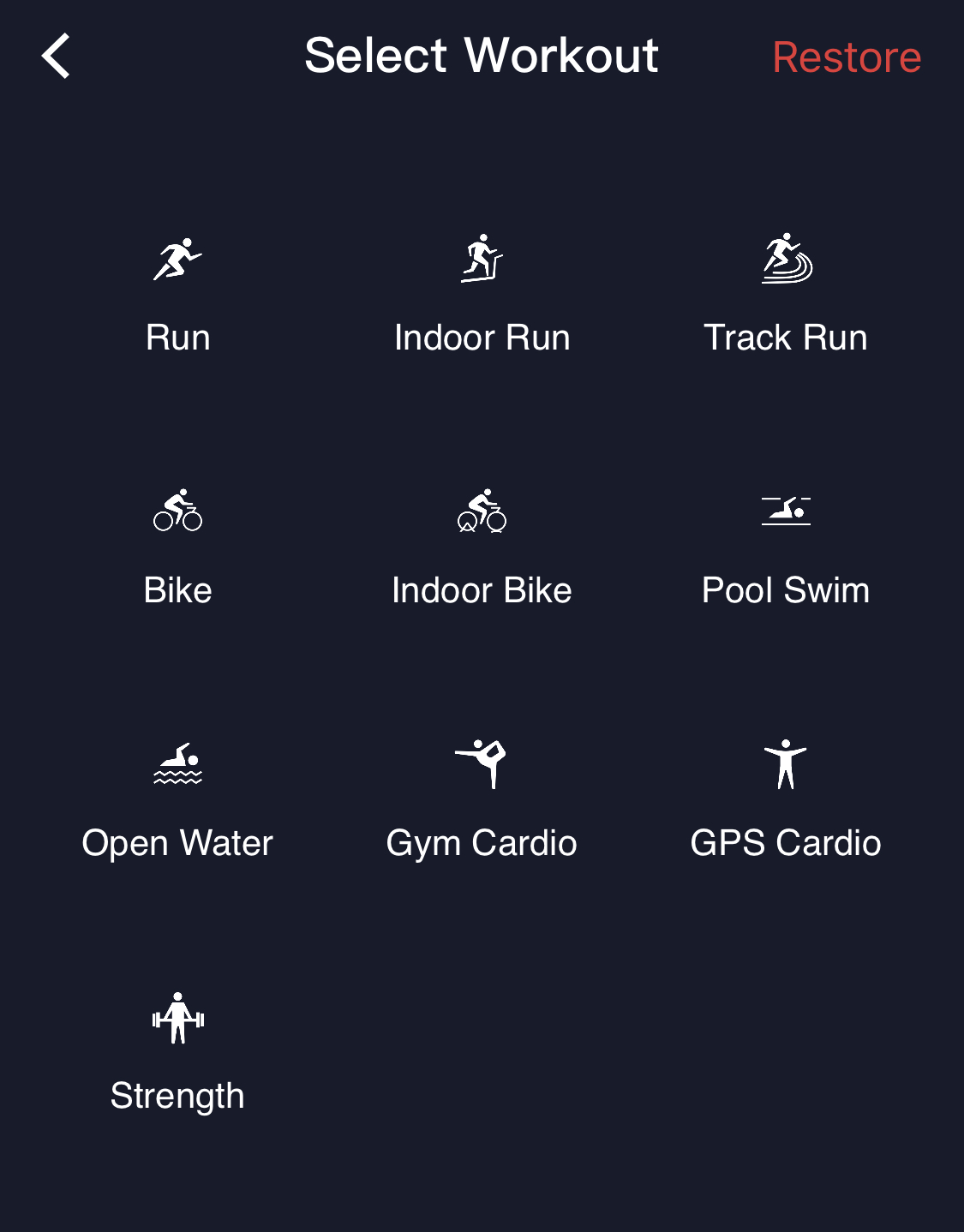Viewport: 964px width, 1232px height.
Task: Pick the GPS Cardio workout
Action: coord(786,799)
